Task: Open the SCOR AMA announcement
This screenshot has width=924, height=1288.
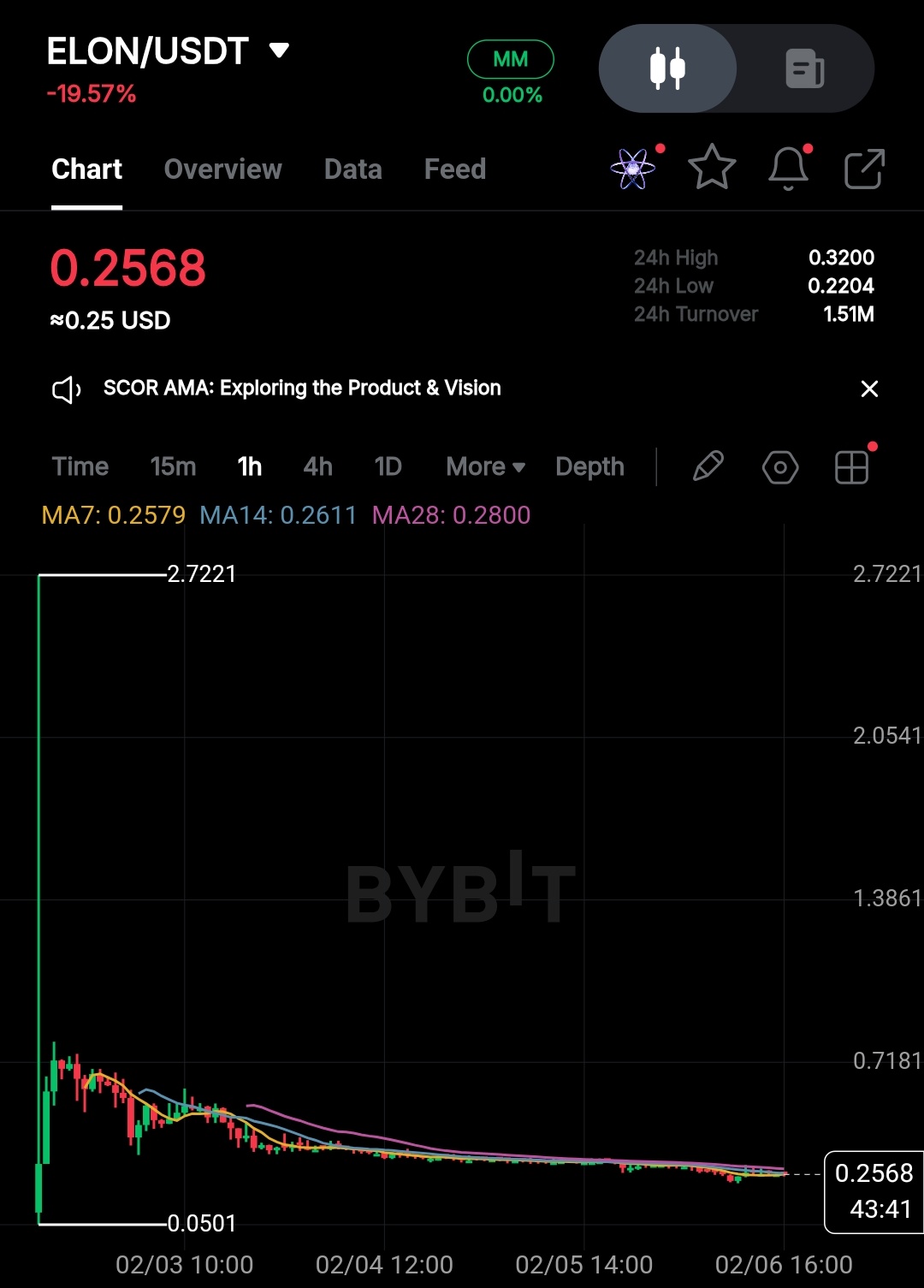Action: pos(301,389)
